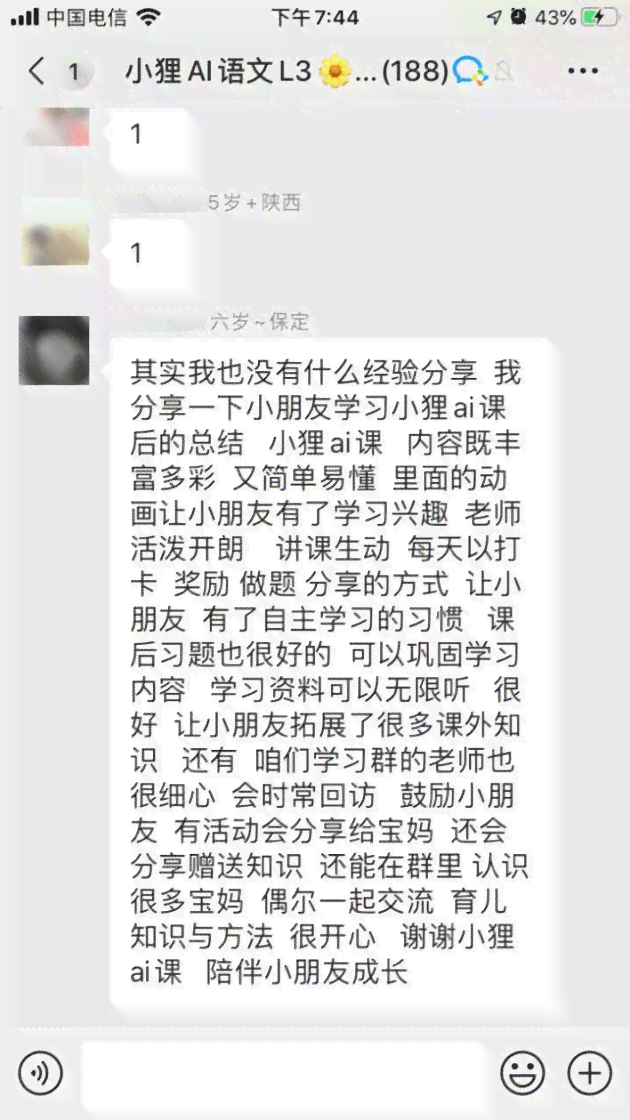Switch to voice message input
The width and height of the screenshot is (630, 1120).
tap(41, 1074)
